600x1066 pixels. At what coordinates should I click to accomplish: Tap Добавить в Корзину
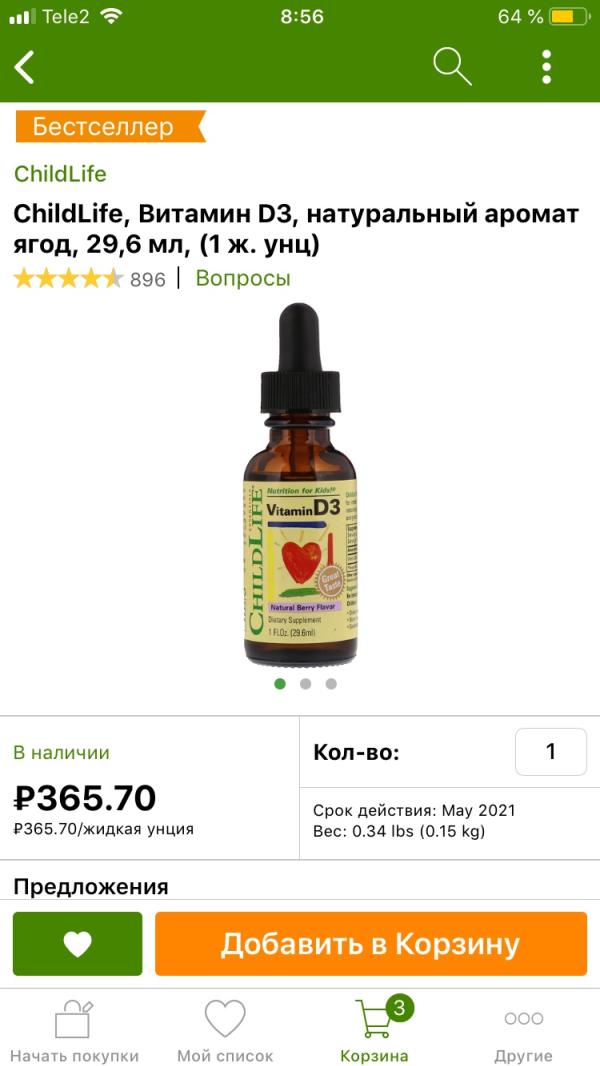tap(370, 944)
